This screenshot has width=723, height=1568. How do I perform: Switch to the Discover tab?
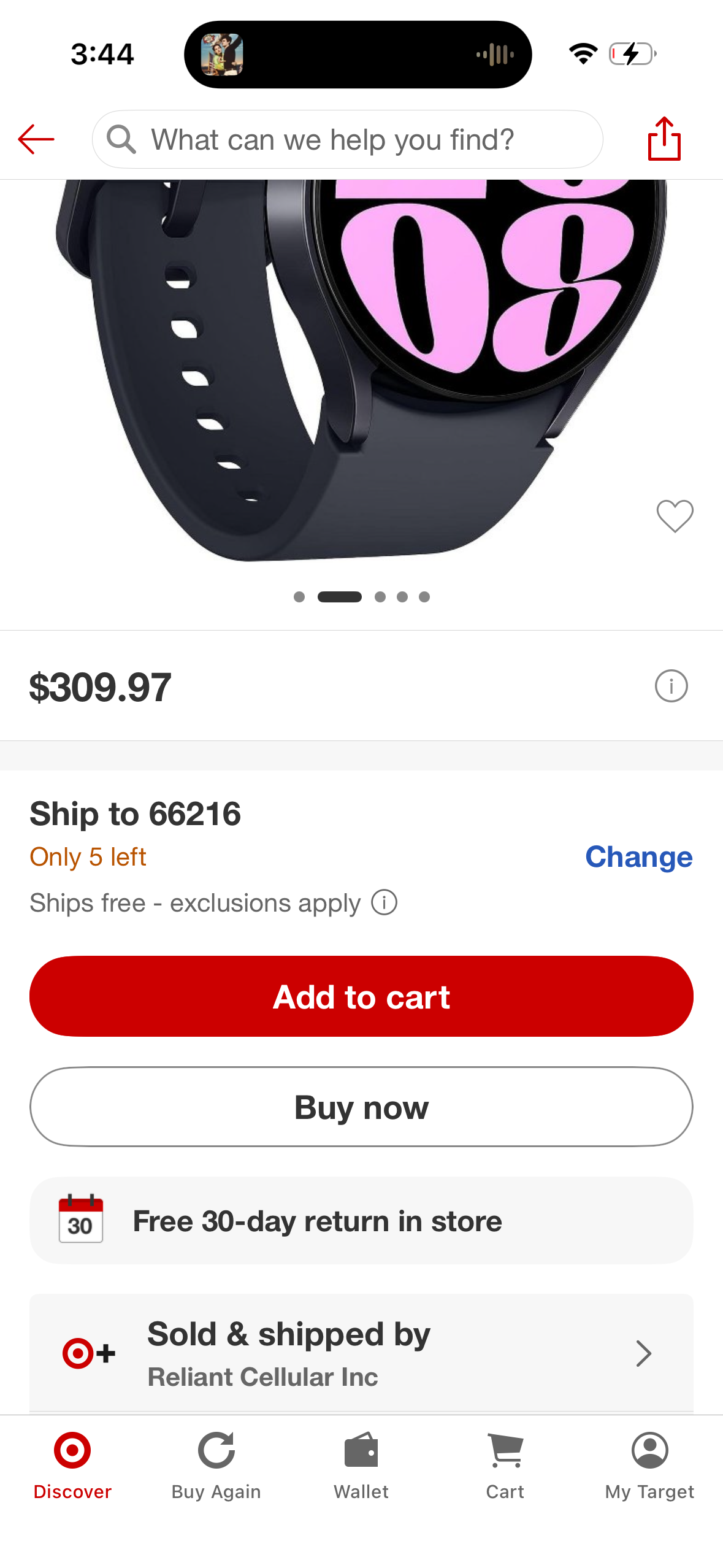click(x=72, y=1466)
